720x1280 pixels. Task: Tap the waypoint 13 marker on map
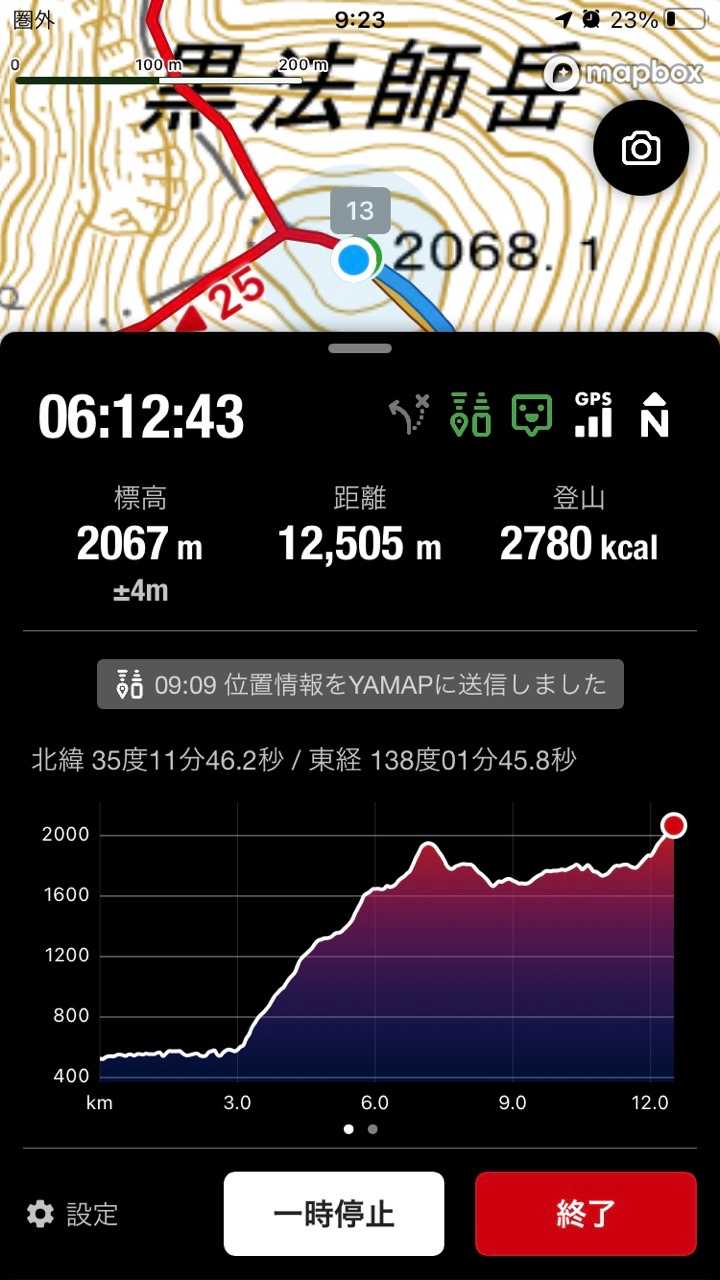(360, 211)
